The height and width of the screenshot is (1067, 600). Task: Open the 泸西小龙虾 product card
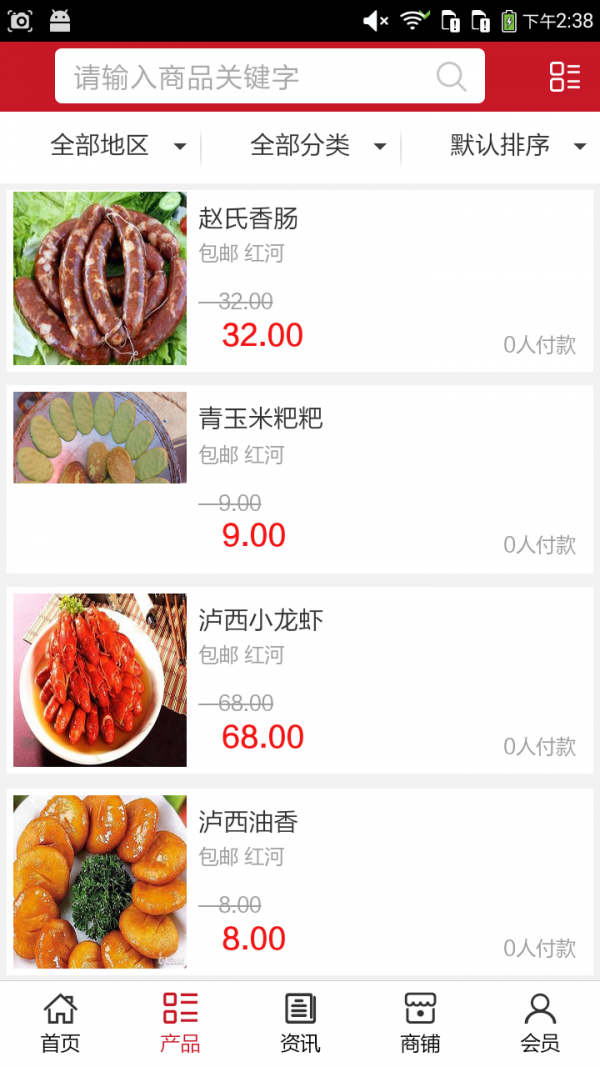point(300,680)
